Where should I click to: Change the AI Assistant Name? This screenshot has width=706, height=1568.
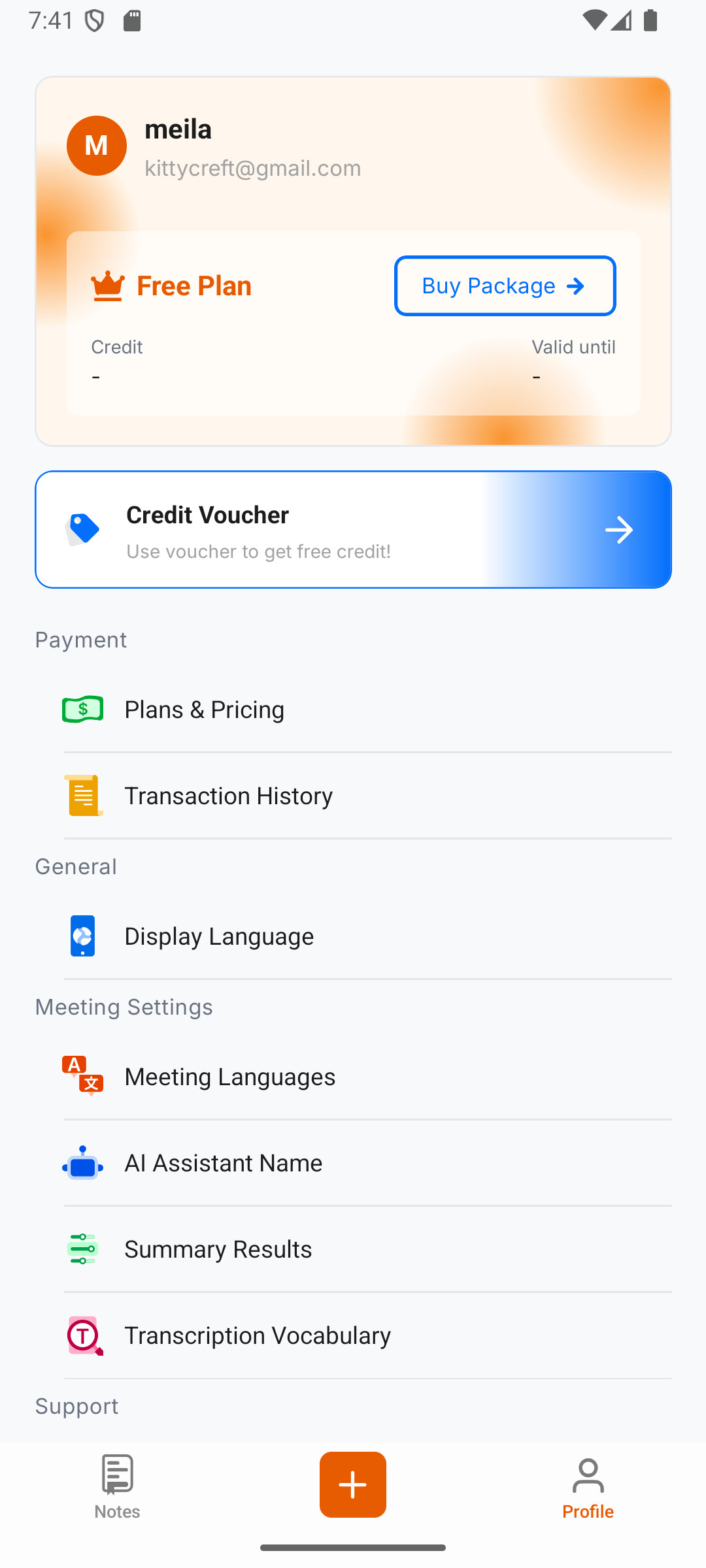[x=353, y=1163]
